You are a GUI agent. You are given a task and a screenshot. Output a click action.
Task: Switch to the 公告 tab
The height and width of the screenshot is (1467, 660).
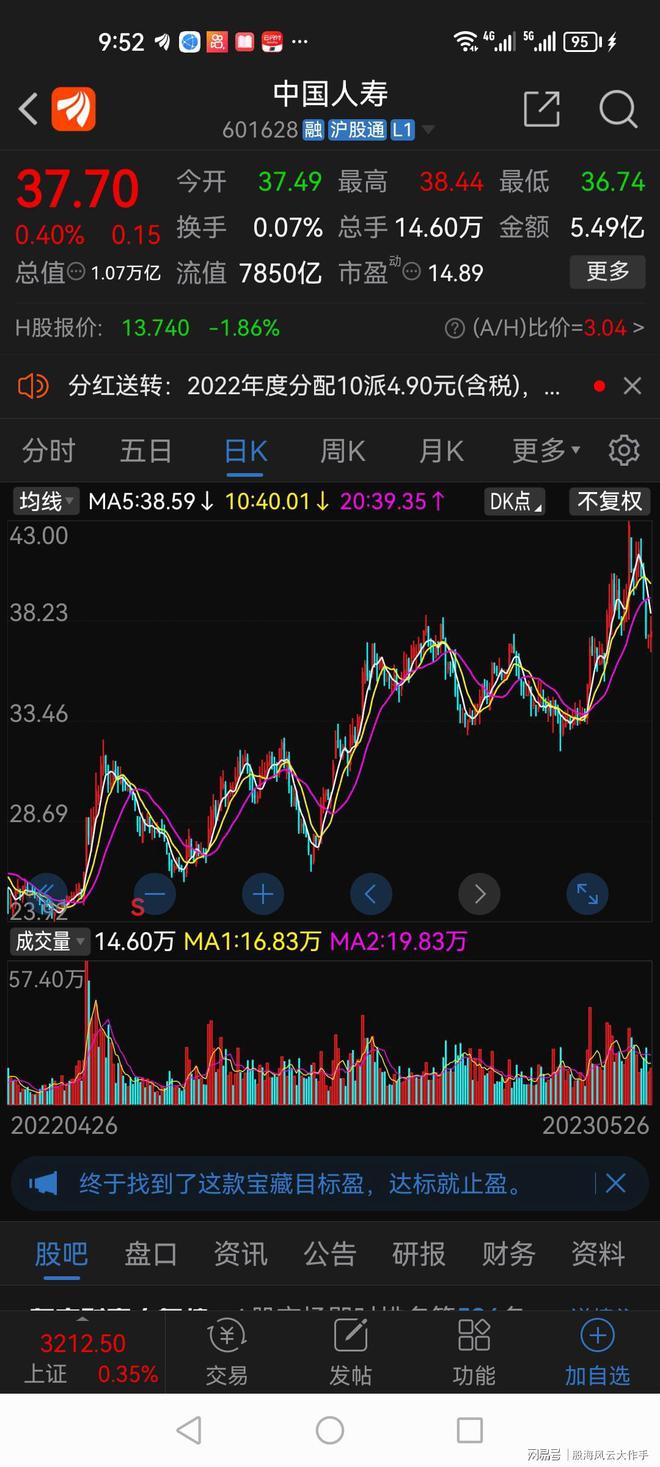(x=329, y=1253)
